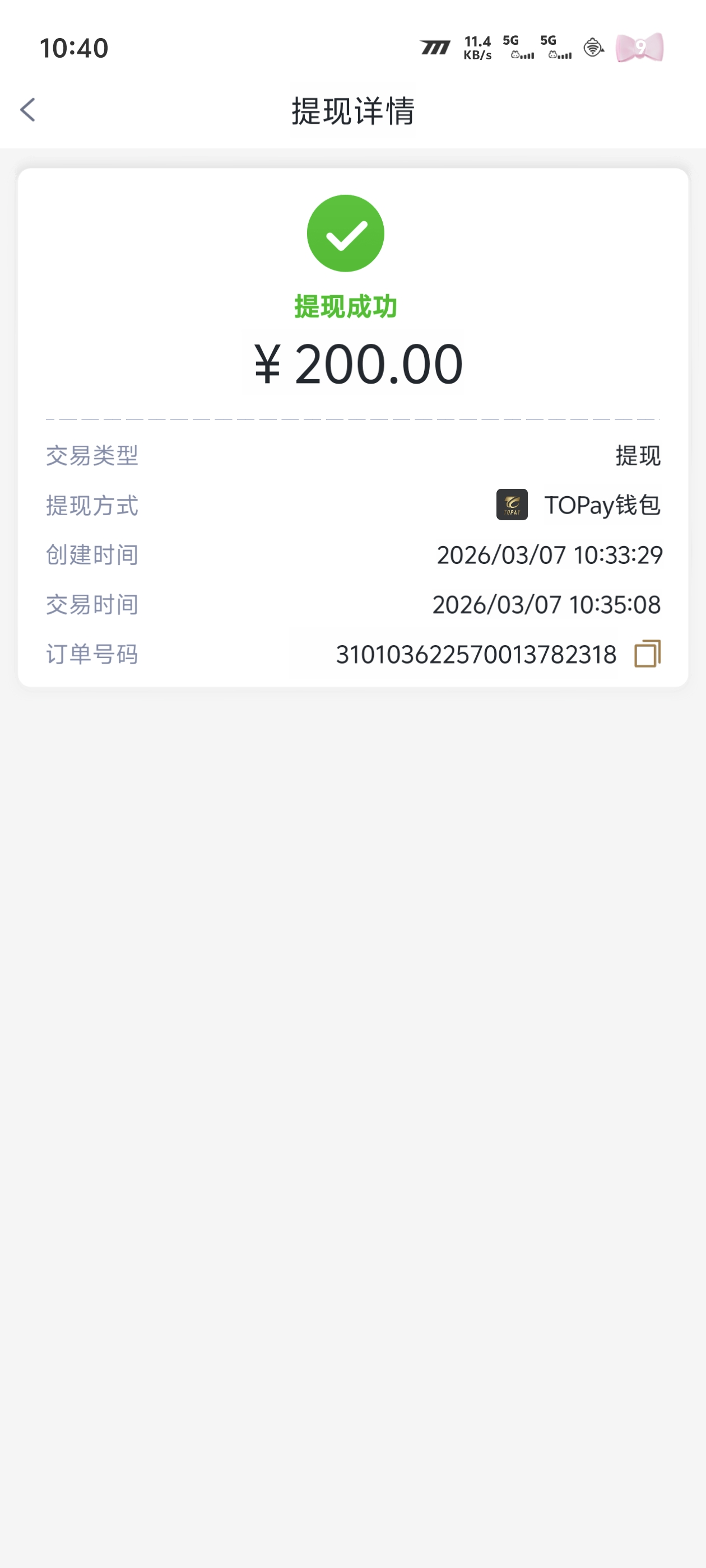
Task: Click the 提现 value on the transaction type row
Action: (x=637, y=456)
